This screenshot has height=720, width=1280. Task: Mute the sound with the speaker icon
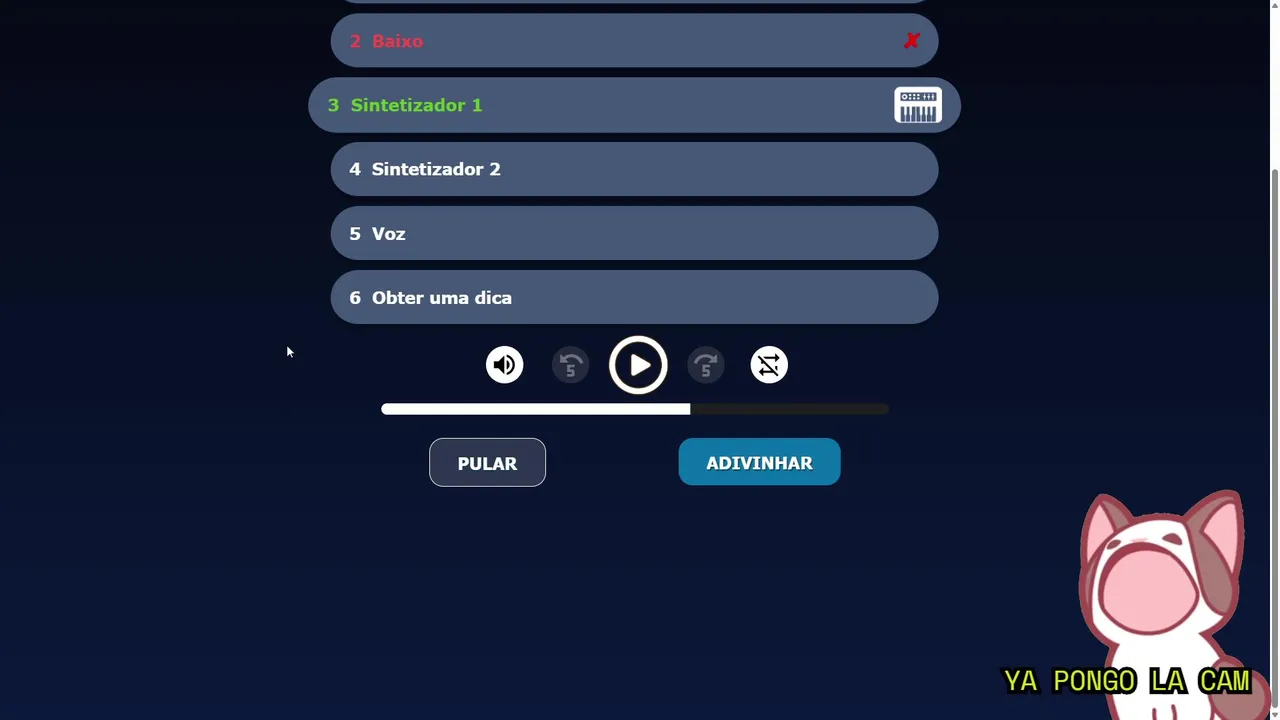tap(504, 365)
